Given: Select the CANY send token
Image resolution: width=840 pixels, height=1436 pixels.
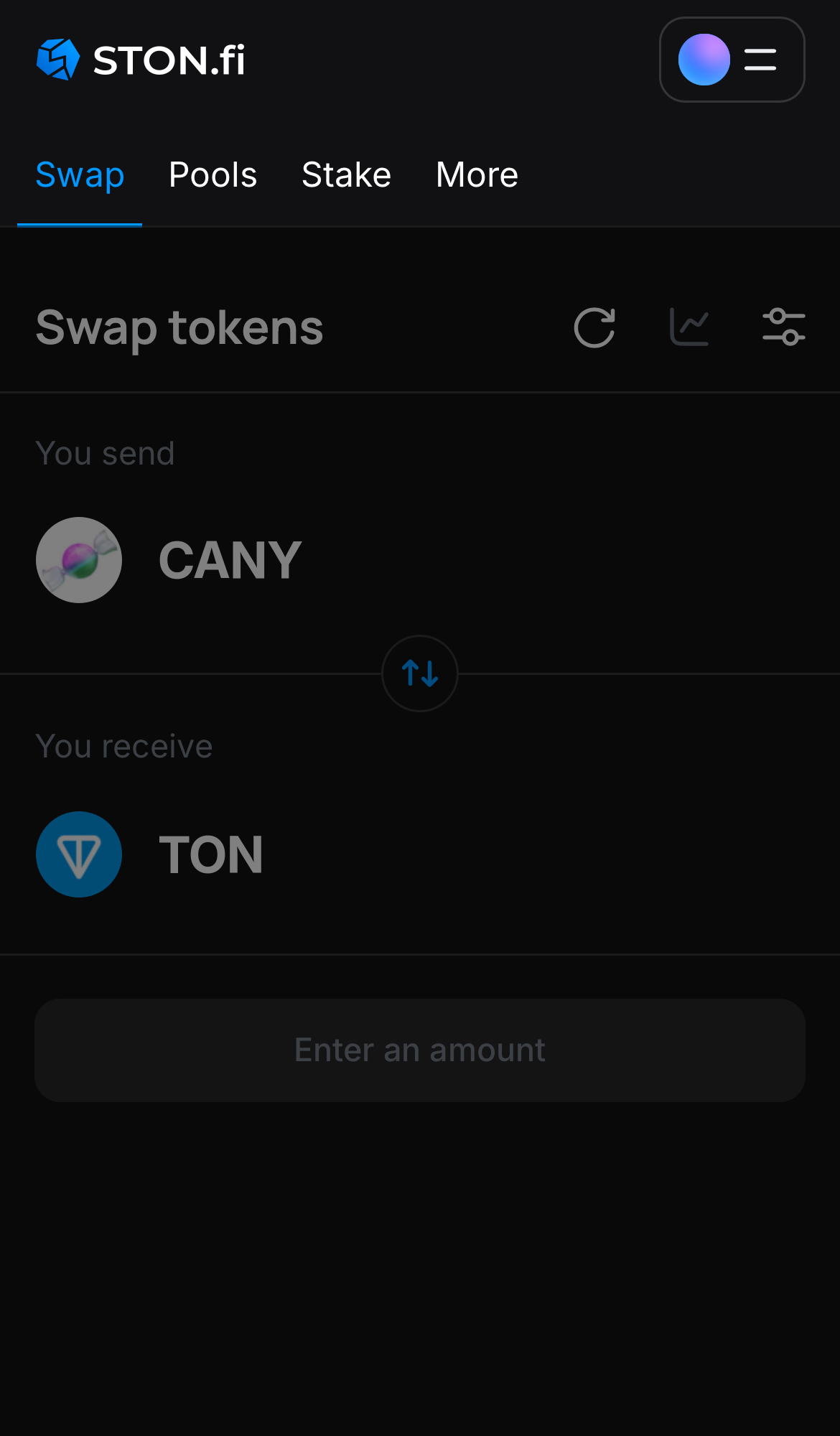Looking at the screenshot, I should (169, 560).
